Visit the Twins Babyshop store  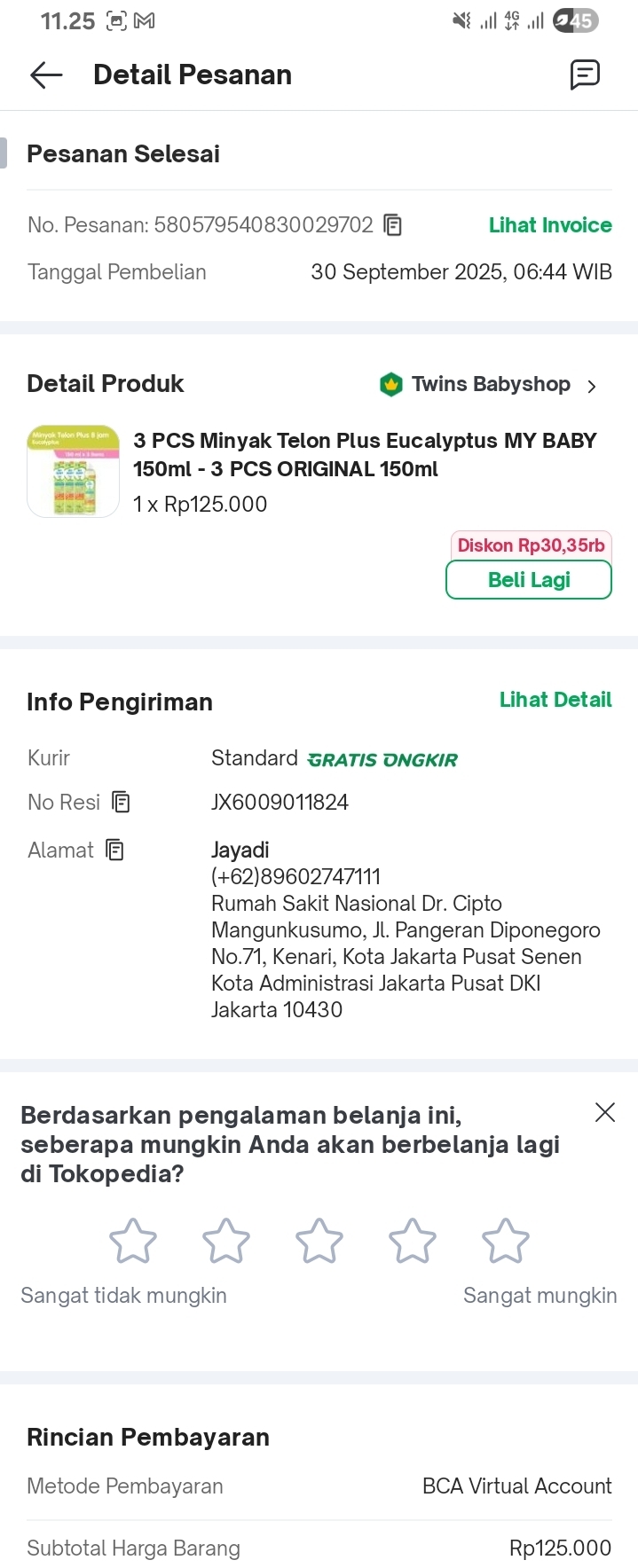click(x=489, y=384)
